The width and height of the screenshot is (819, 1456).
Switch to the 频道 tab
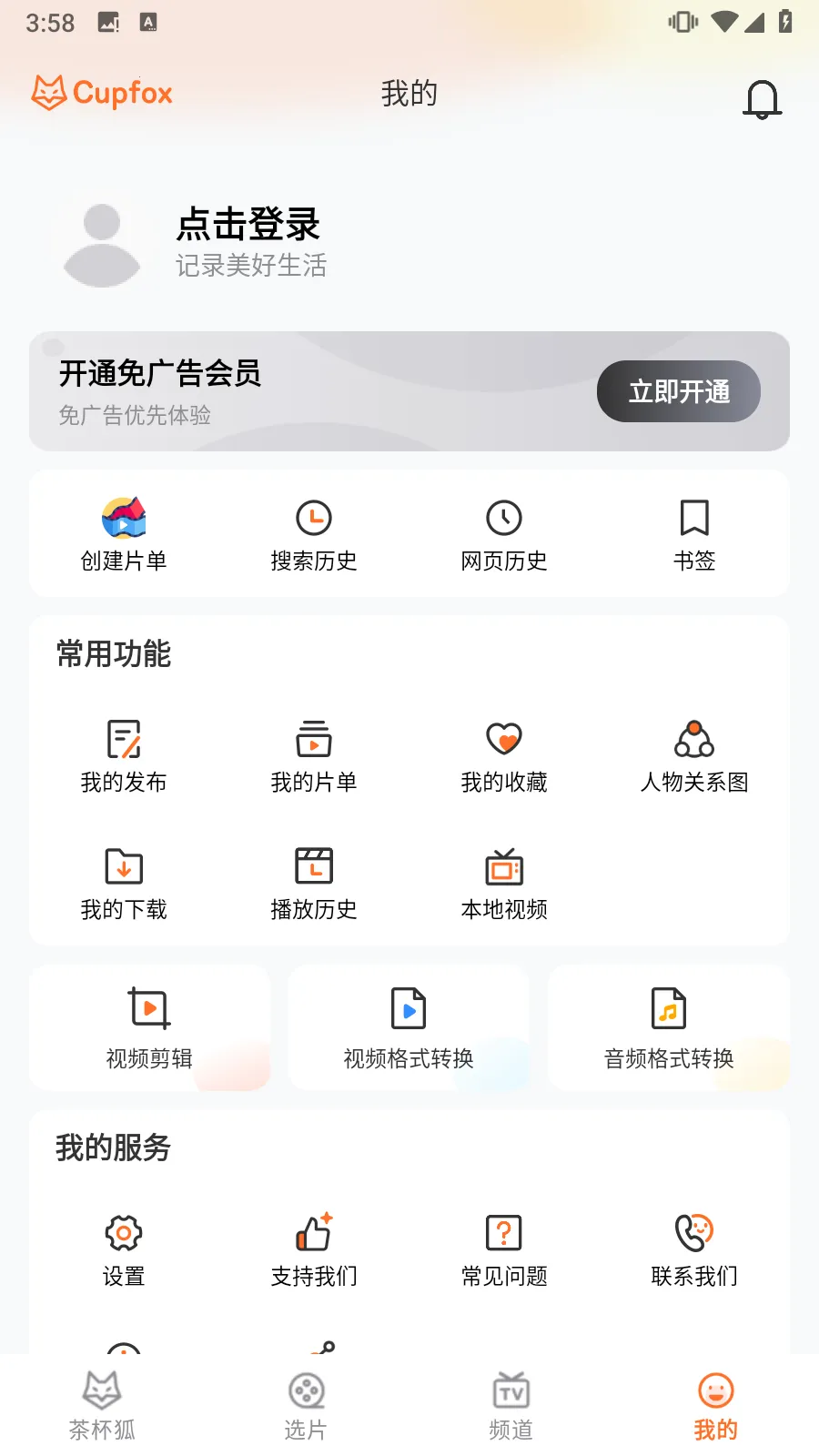[x=511, y=1406]
